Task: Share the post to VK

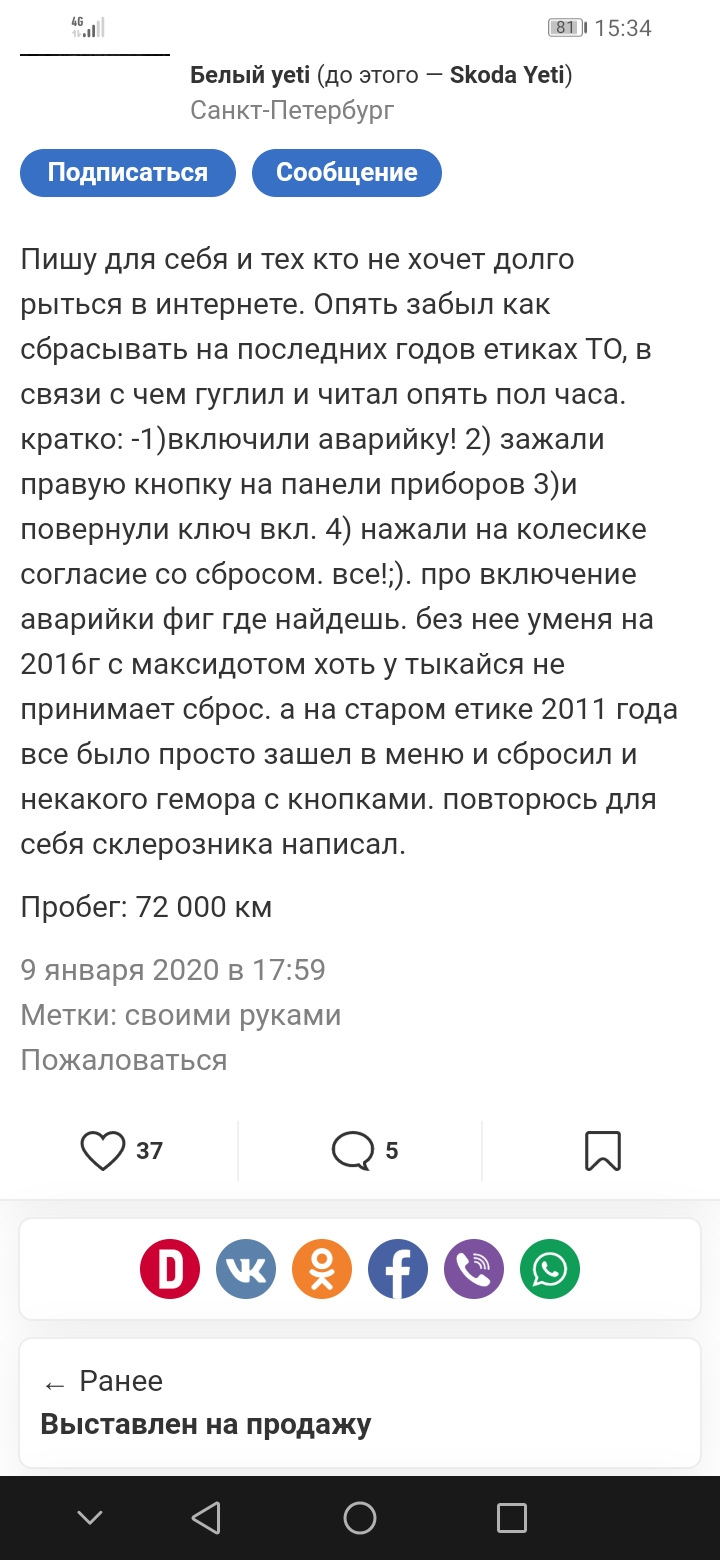Action: (246, 1269)
